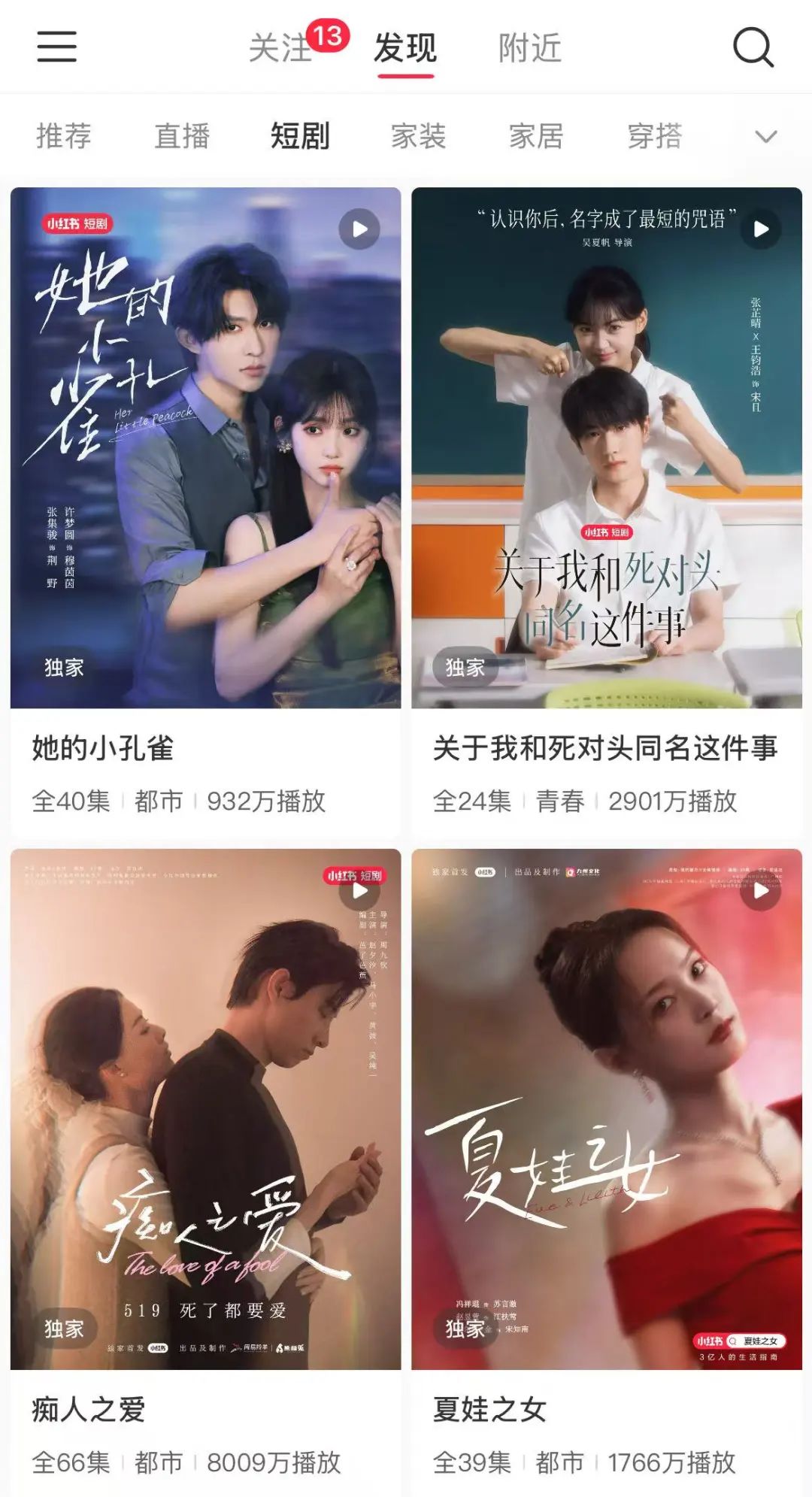Go to the 穿搭 category
Image resolution: width=812 pixels, height=1497 pixels.
pyautogui.click(x=655, y=136)
